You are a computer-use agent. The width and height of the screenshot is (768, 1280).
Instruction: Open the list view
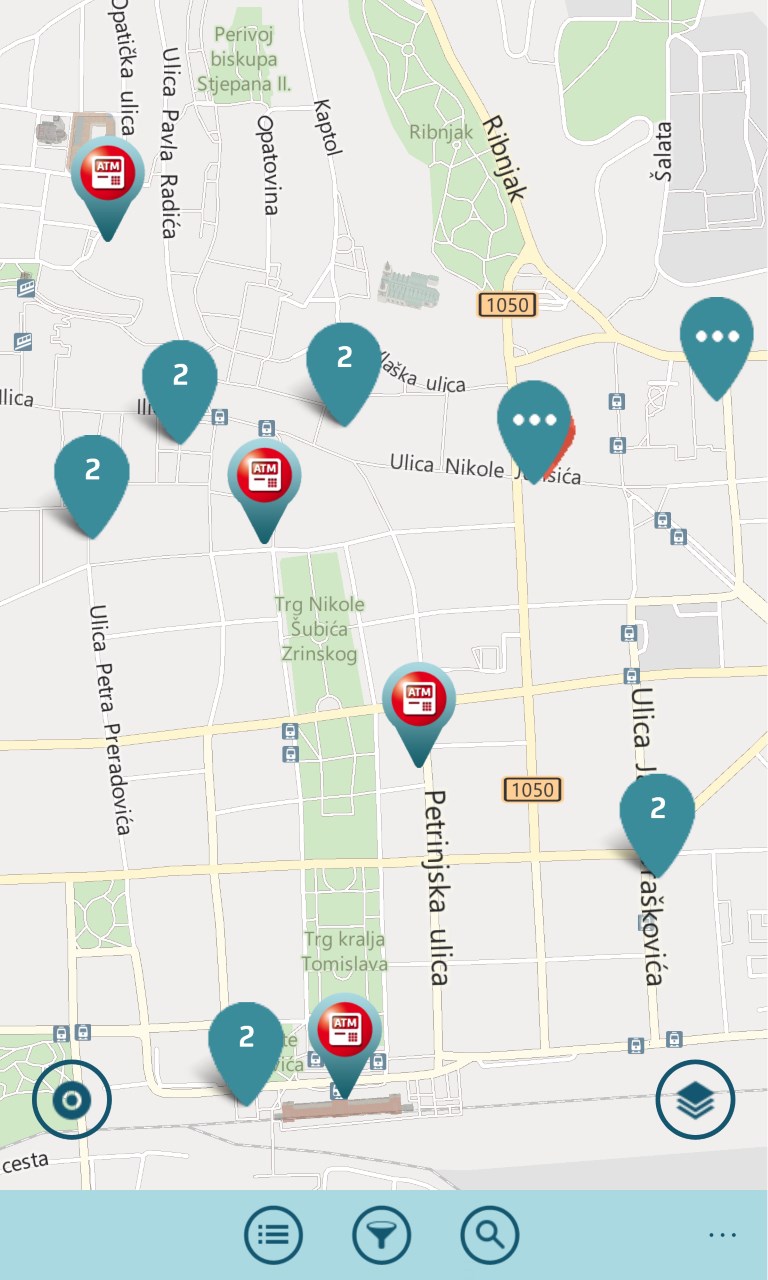274,1236
